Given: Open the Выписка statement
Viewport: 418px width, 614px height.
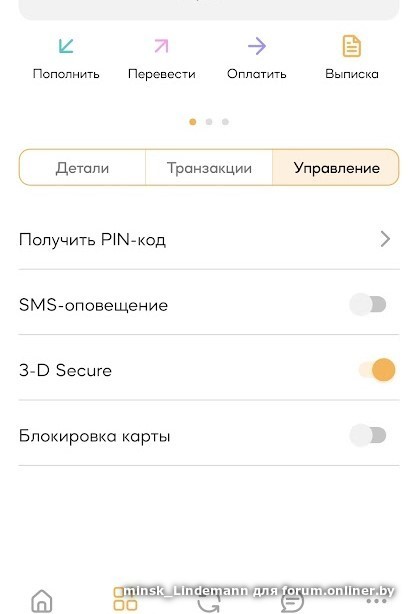Looking at the screenshot, I should pyautogui.click(x=352, y=58).
